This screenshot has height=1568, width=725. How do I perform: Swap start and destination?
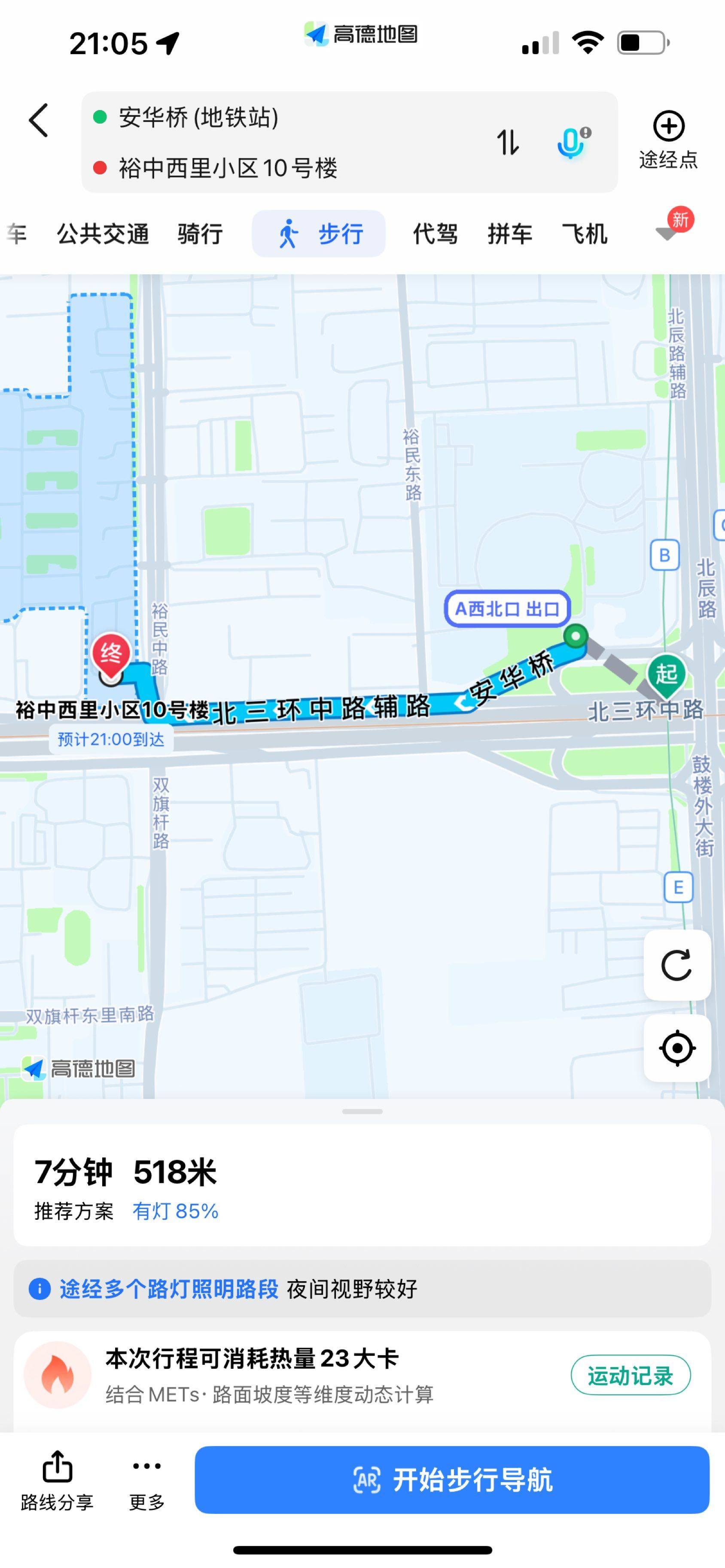(x=508, y=143)
